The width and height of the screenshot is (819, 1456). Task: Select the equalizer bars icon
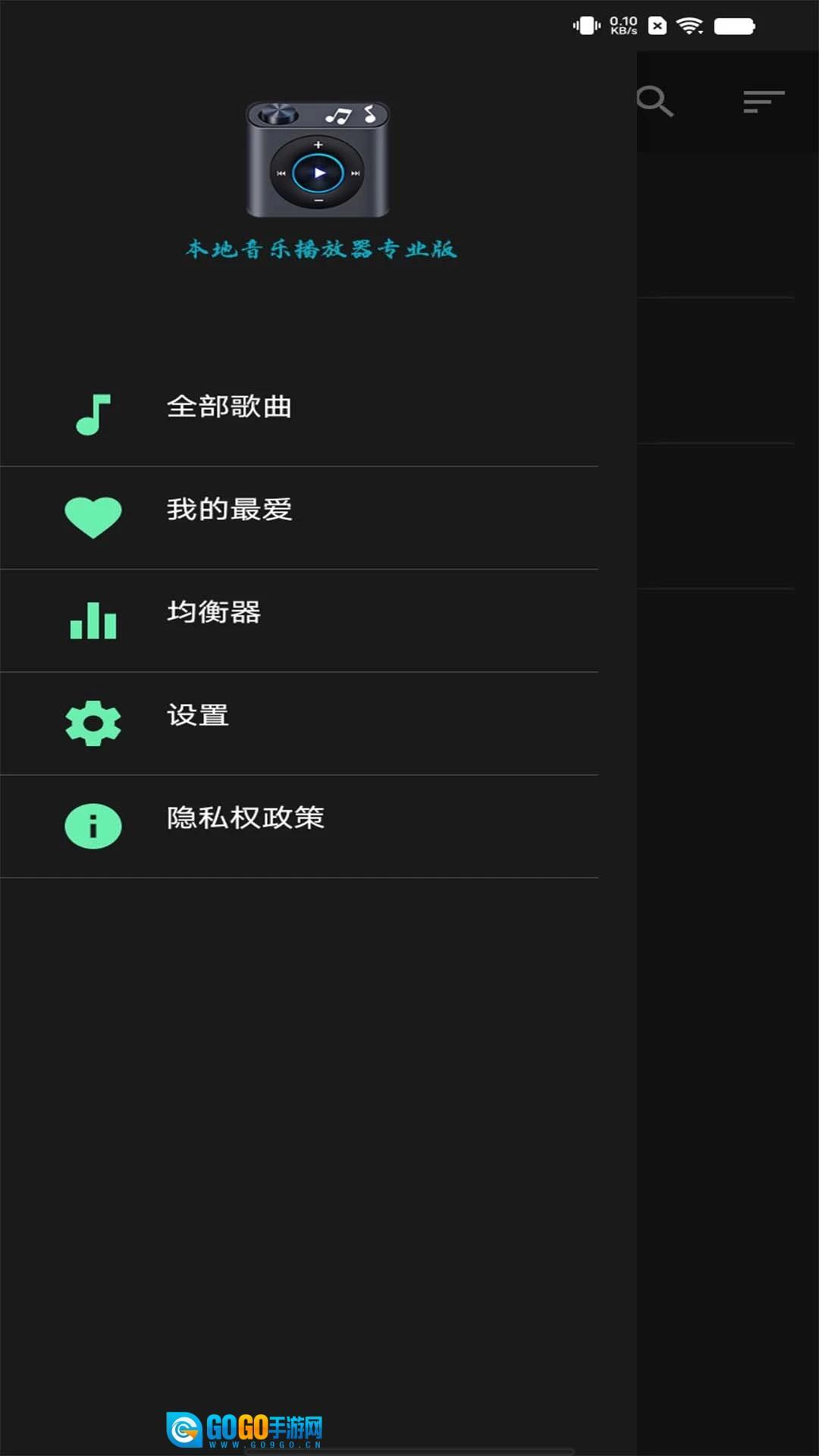click(93, 619)
